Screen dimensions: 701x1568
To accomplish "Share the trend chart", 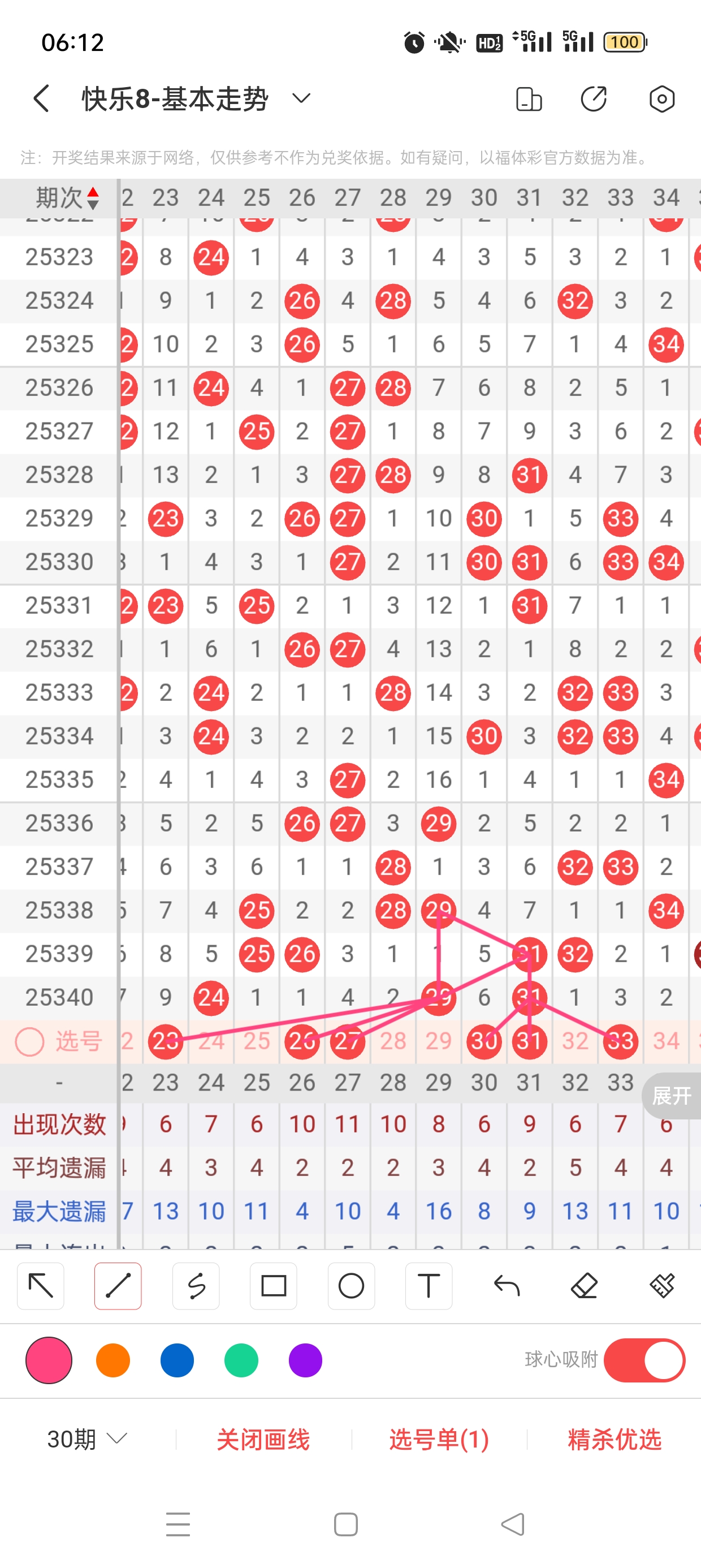I will 593,98.
